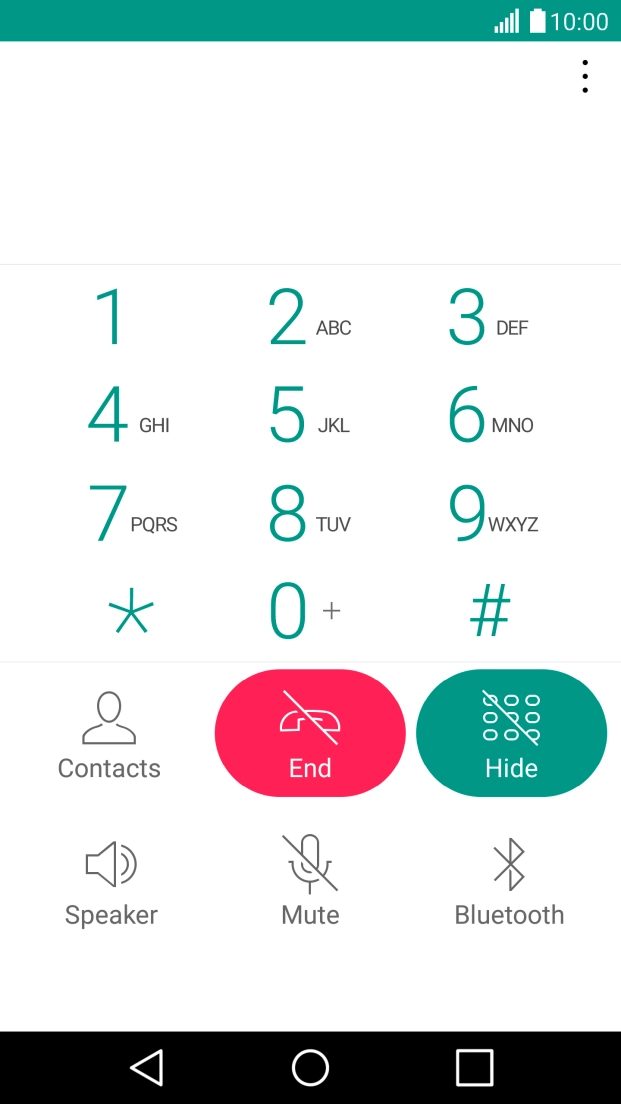The height and width of the screenshot is (1104, 621).
Task: Tap the hash key
Action: [490, 611]
